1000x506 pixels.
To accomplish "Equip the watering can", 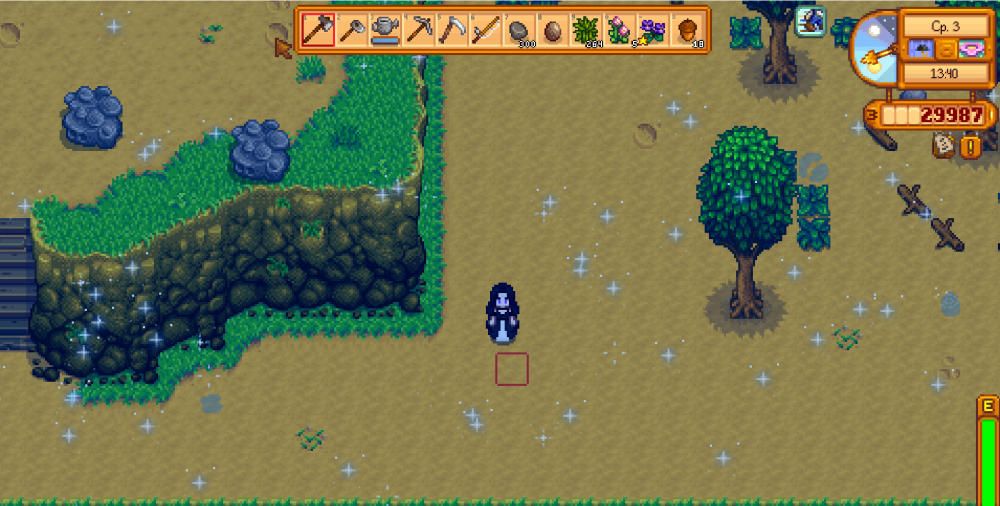I will click(385, 30).
